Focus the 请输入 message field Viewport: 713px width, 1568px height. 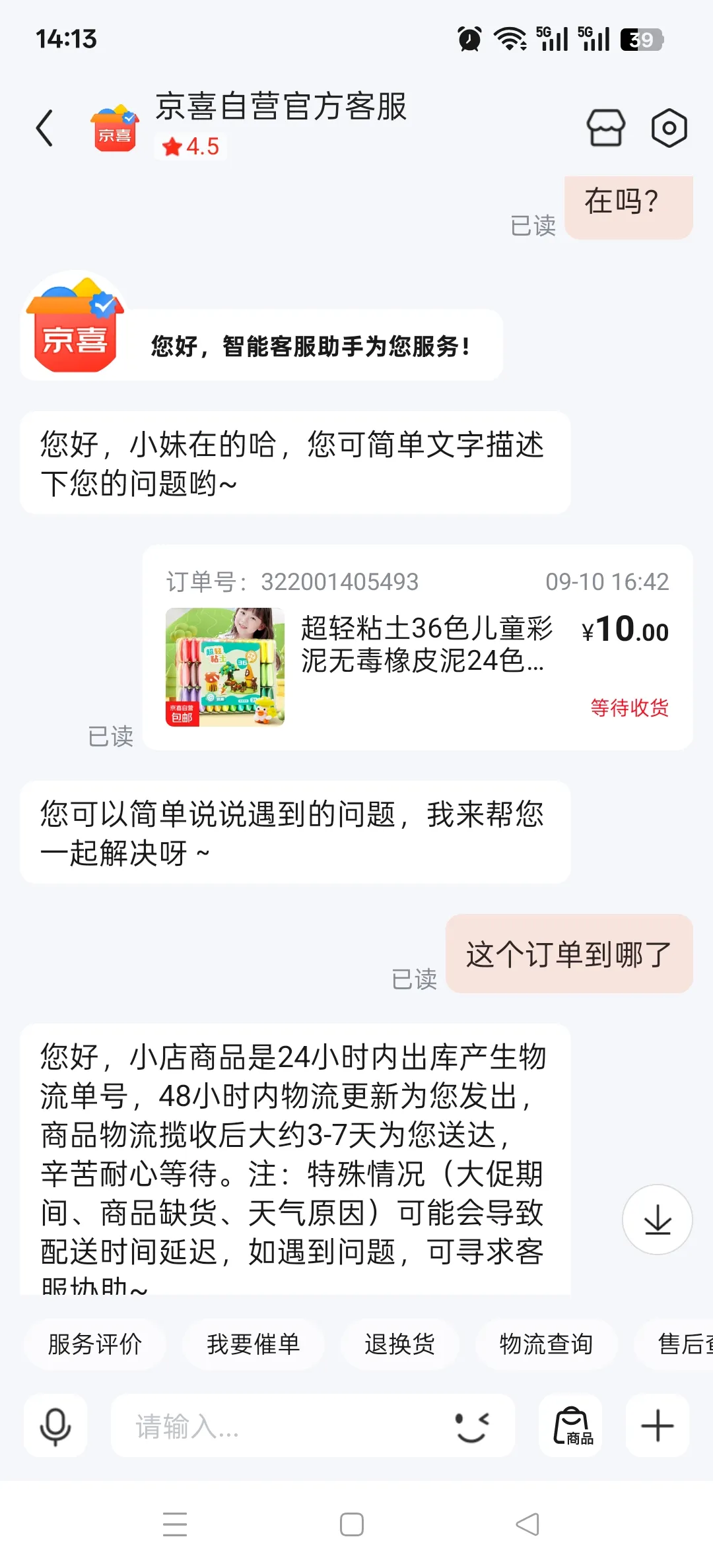coord(277,1426)
